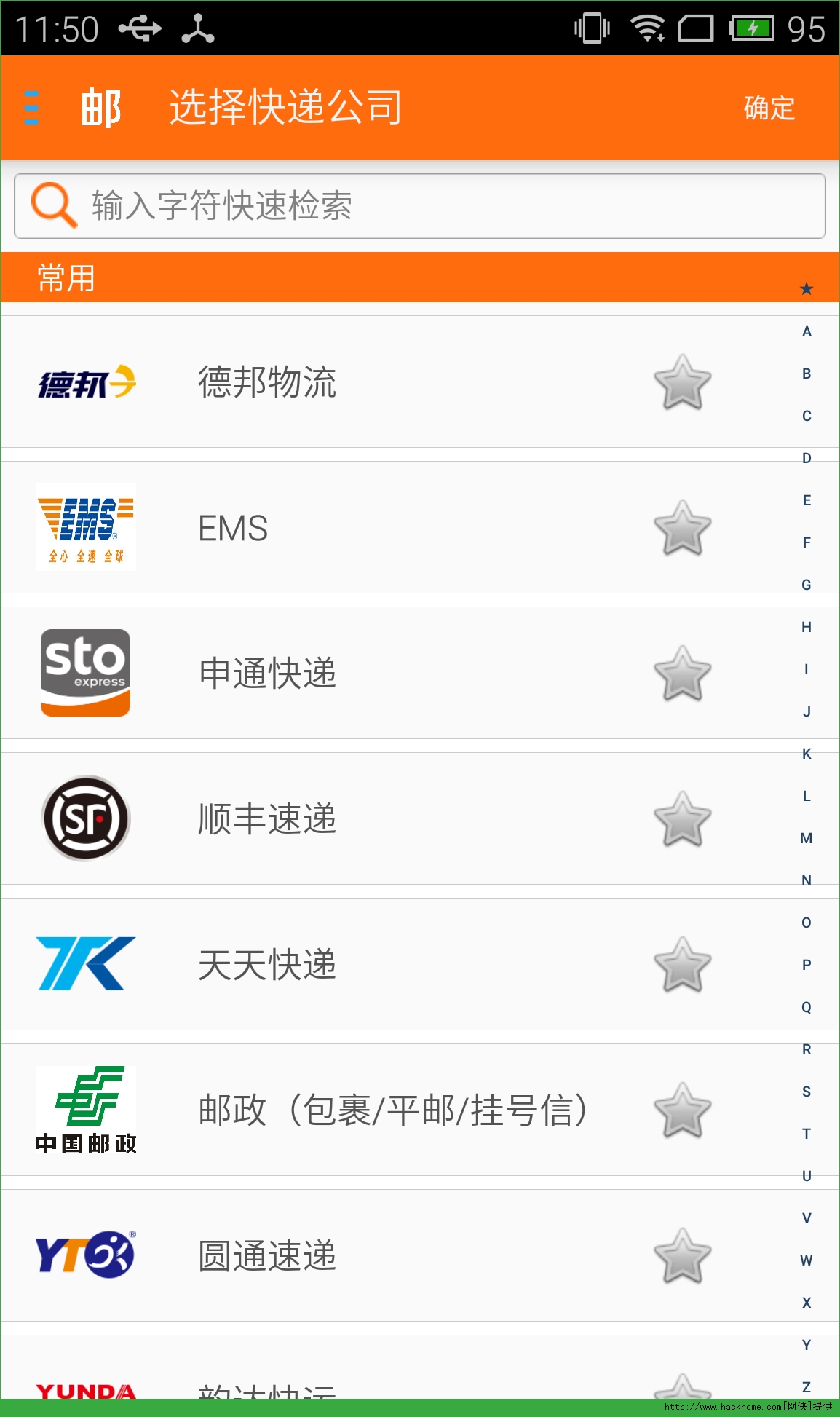Jump to letter M in the index
Viewport: 840px width, 1417px height.
(x=807, y=838)
